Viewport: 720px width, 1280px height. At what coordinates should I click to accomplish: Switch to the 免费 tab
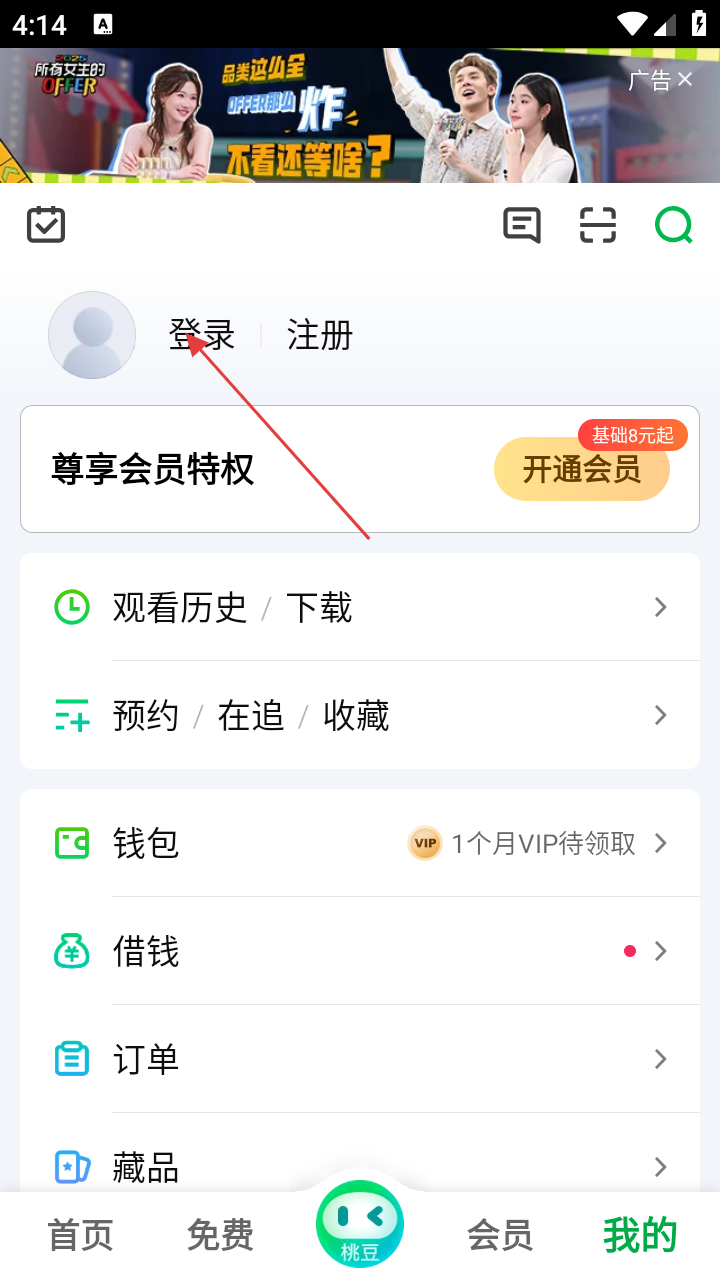coord(220,1236)
